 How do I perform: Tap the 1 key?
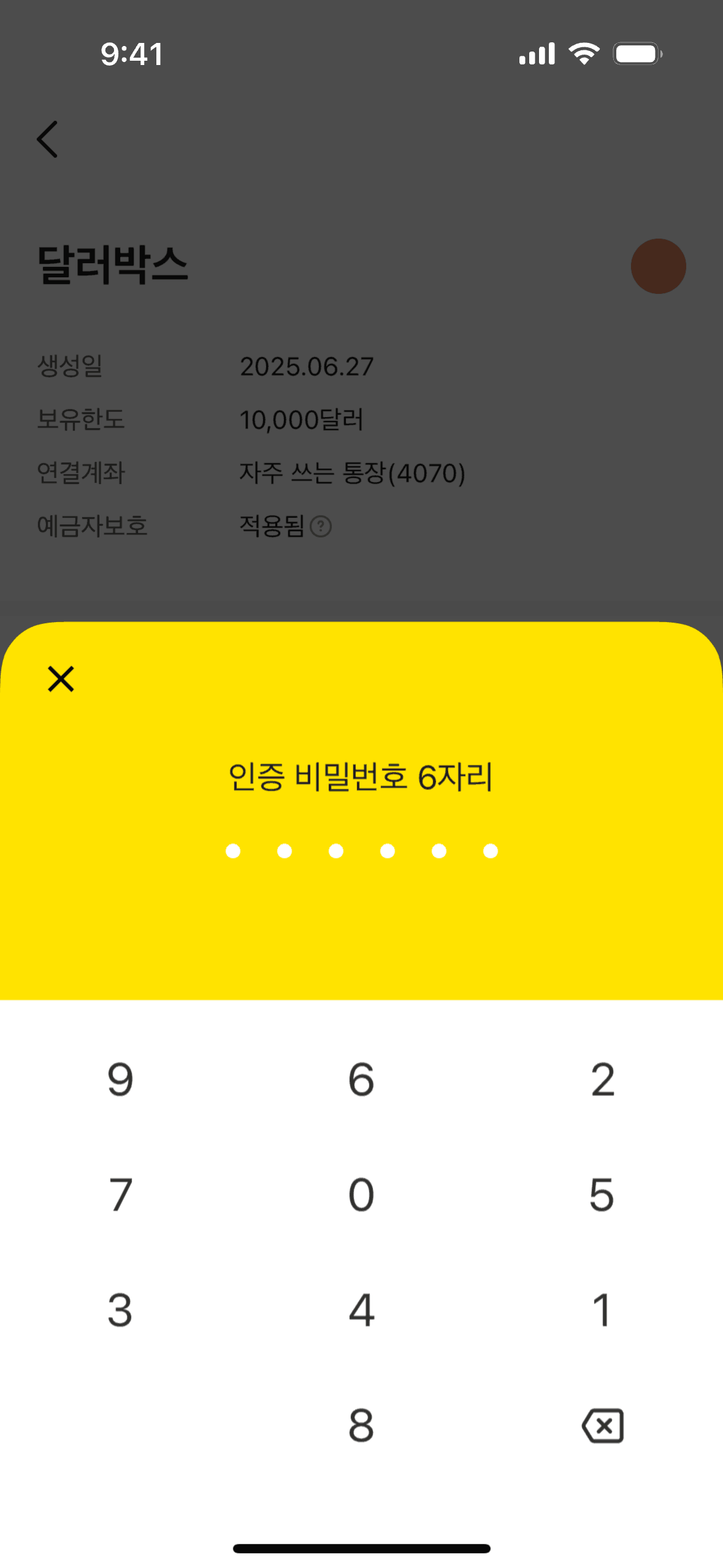coord(602,1310)
